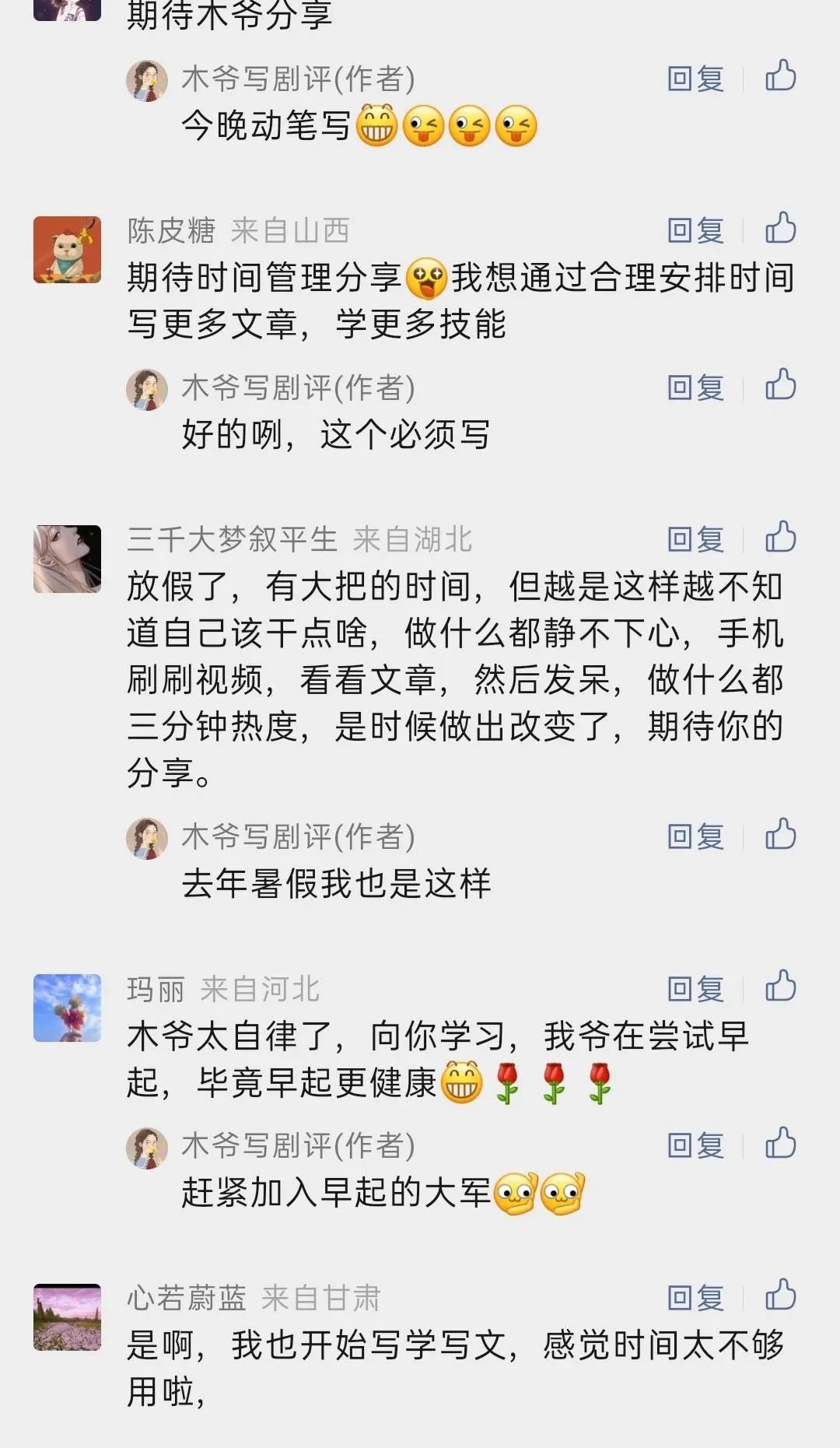Like 陈皮糖's comment about time management
This screenshot has height=1448, width=840.
click(x=780, y=231)
